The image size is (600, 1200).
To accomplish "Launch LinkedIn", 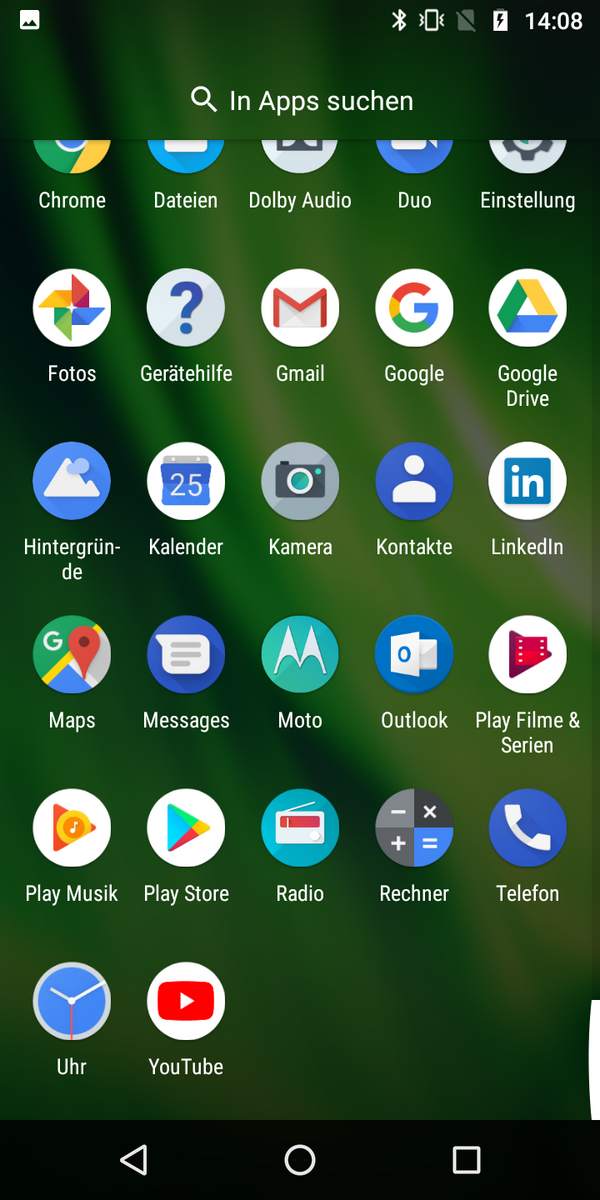I will click(x=527, y=481).
